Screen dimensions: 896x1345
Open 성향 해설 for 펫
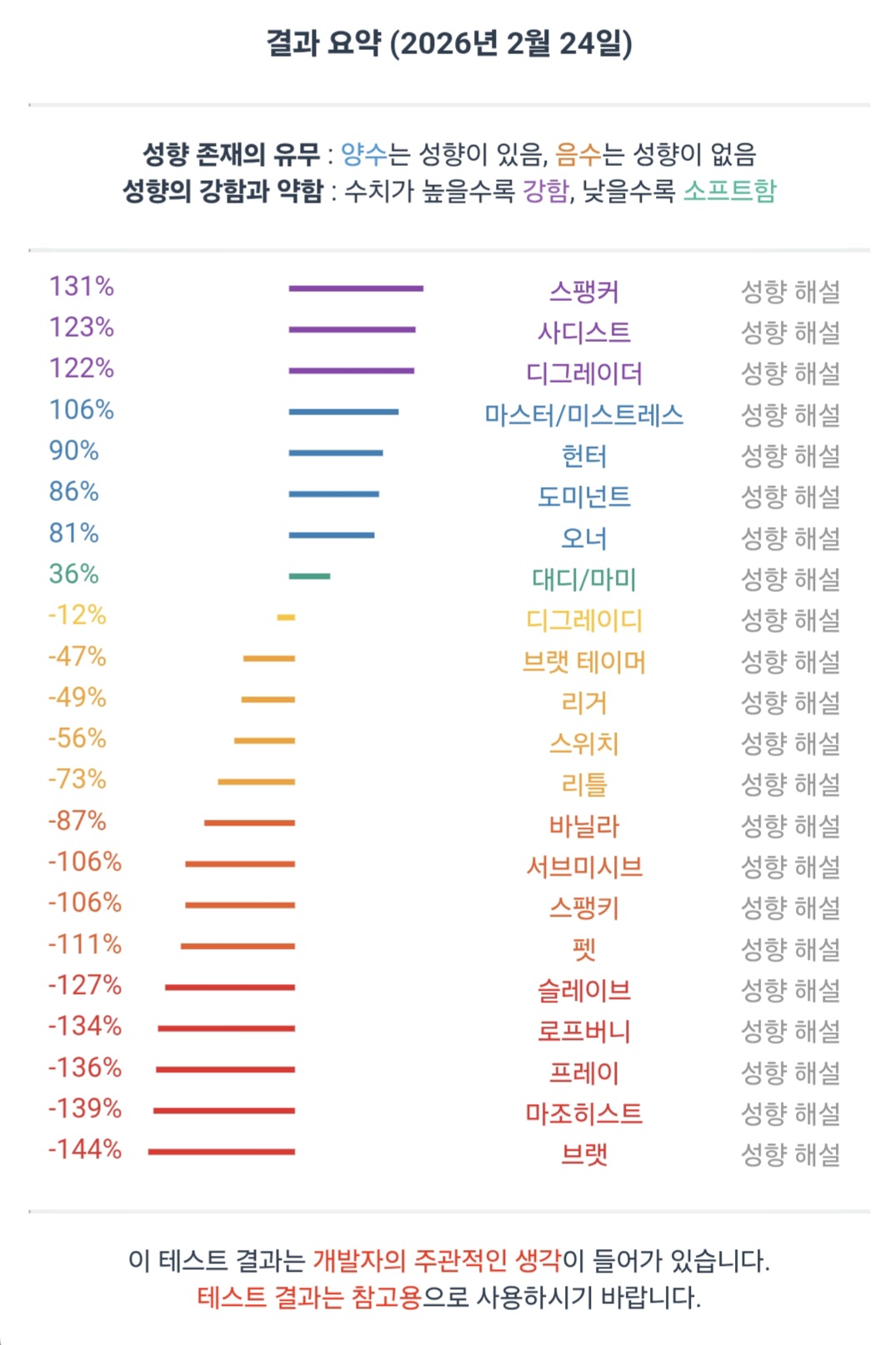click(790, 949)
